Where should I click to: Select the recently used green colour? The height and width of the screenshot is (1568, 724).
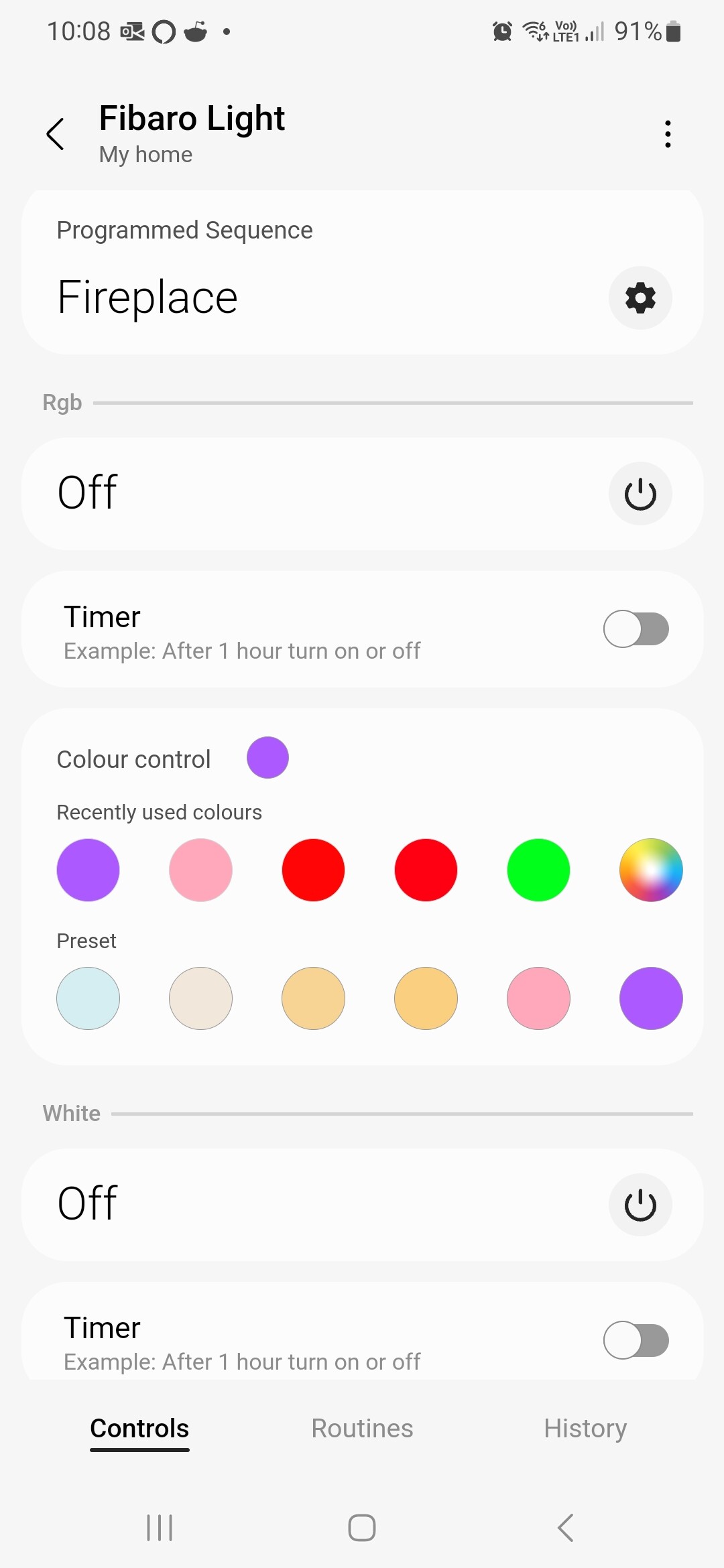[x=538, y=870]
